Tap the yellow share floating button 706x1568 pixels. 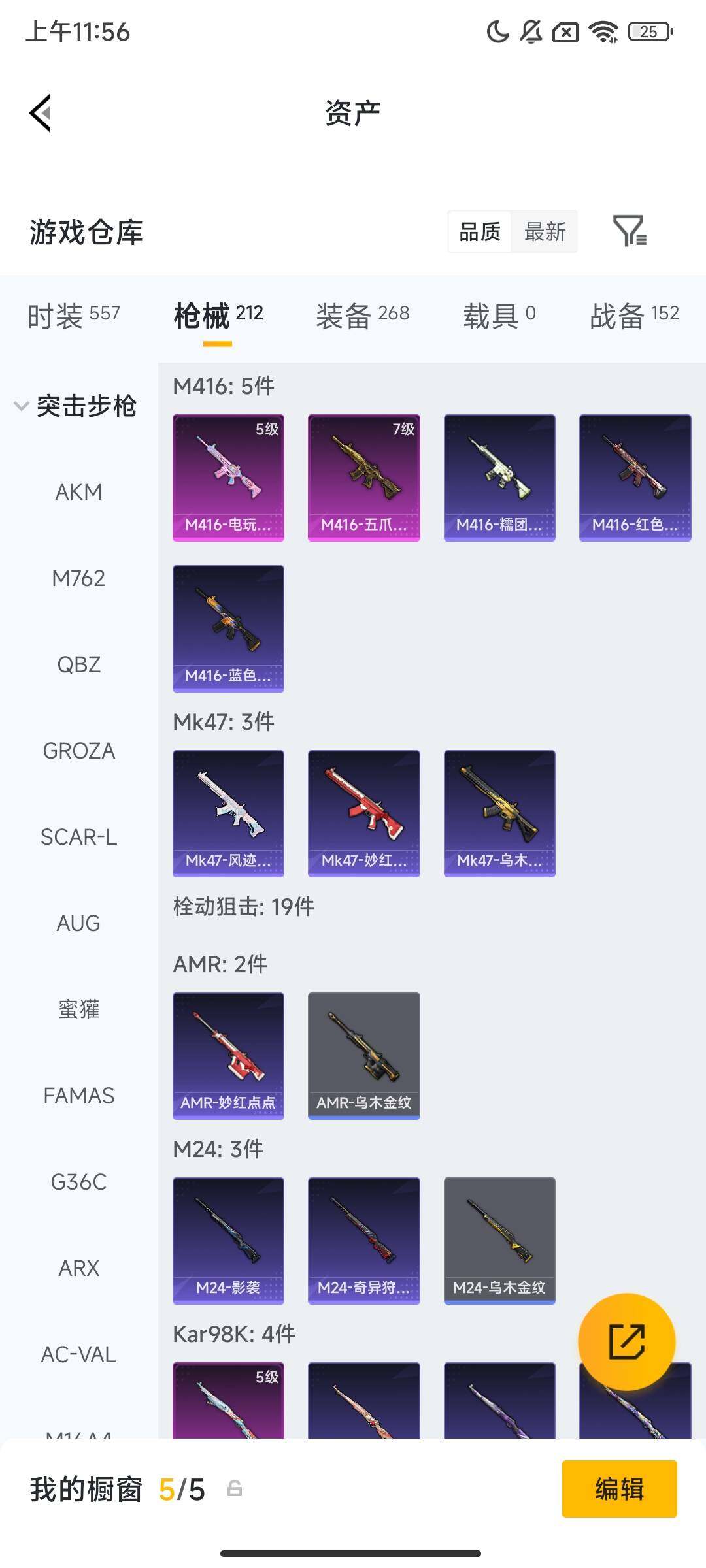pyautogui.click(x=626, y=1341)
